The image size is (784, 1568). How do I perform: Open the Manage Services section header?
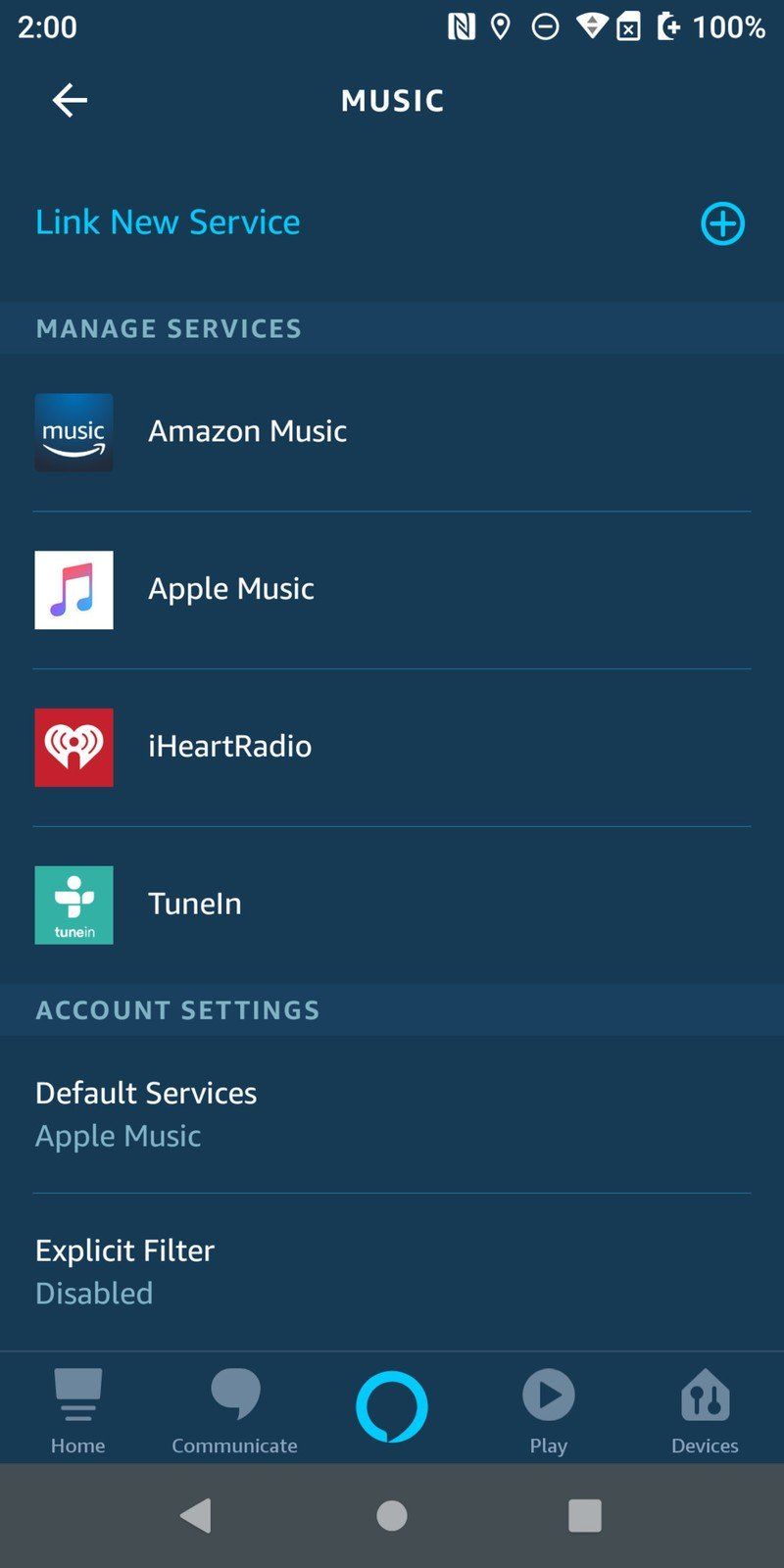[x=169, y=328]
